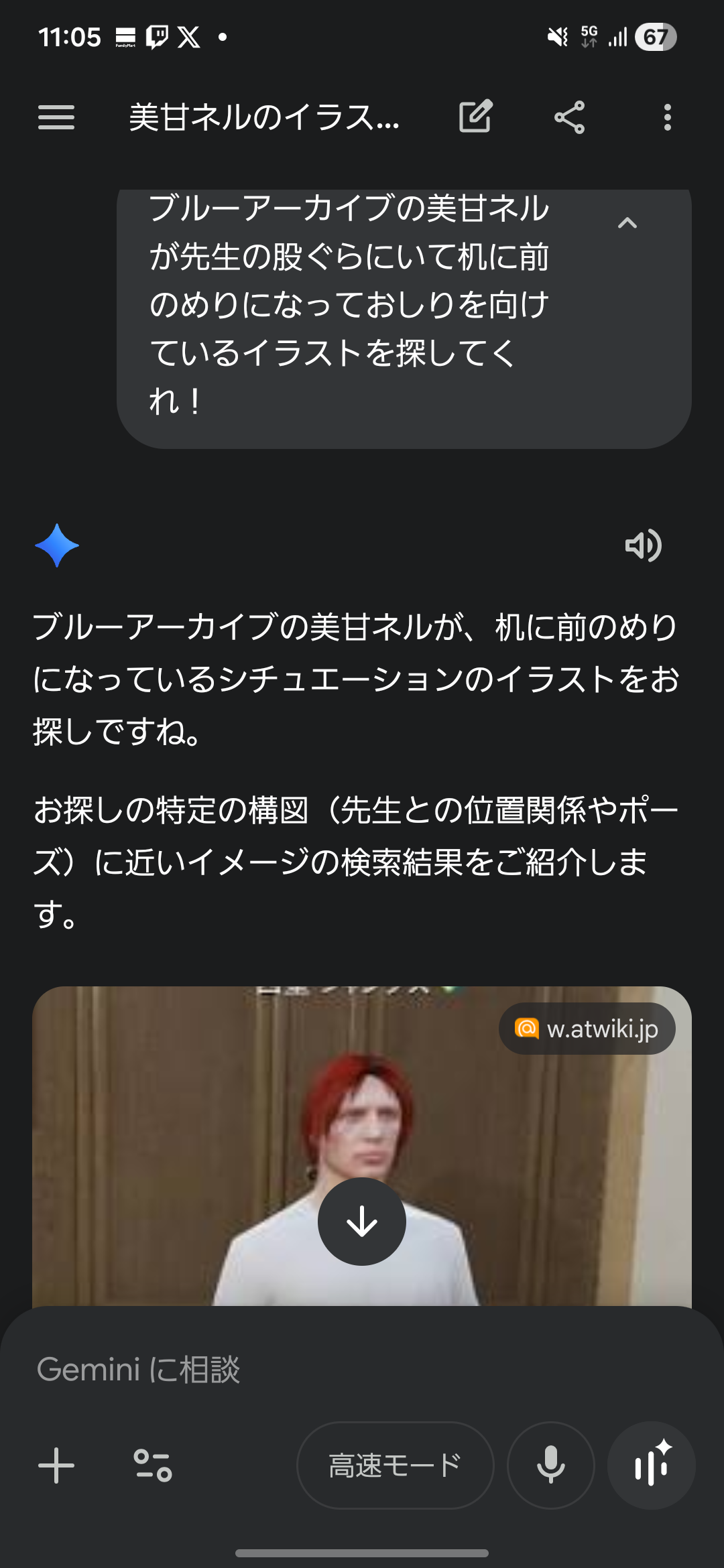Share this conversation
Image resolution: width=724 pixels, height=1568 pixels.
(570, 117)
